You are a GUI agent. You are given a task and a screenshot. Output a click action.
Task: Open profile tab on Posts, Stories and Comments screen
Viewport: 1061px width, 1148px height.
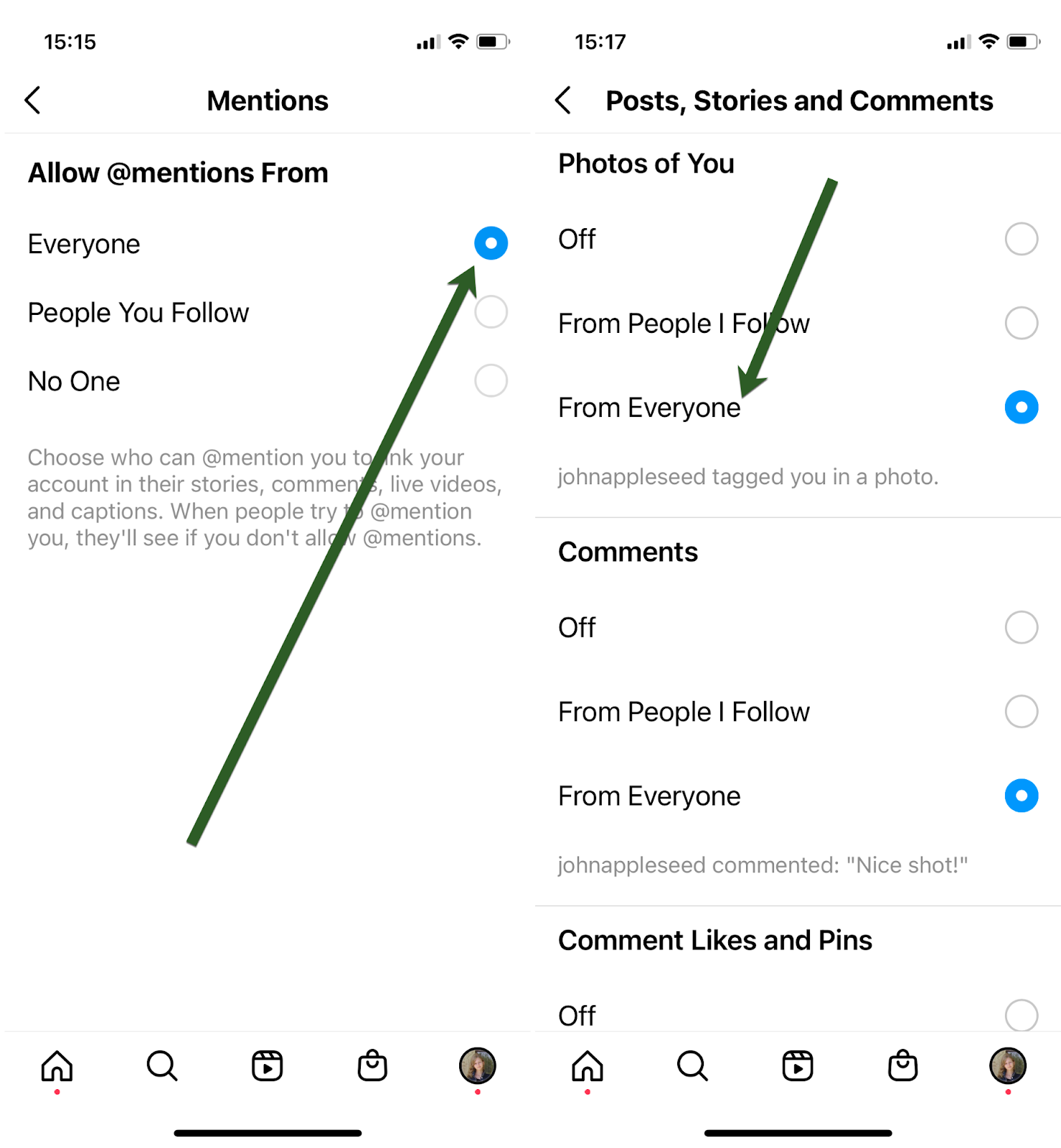(x=1007, y=1065)
